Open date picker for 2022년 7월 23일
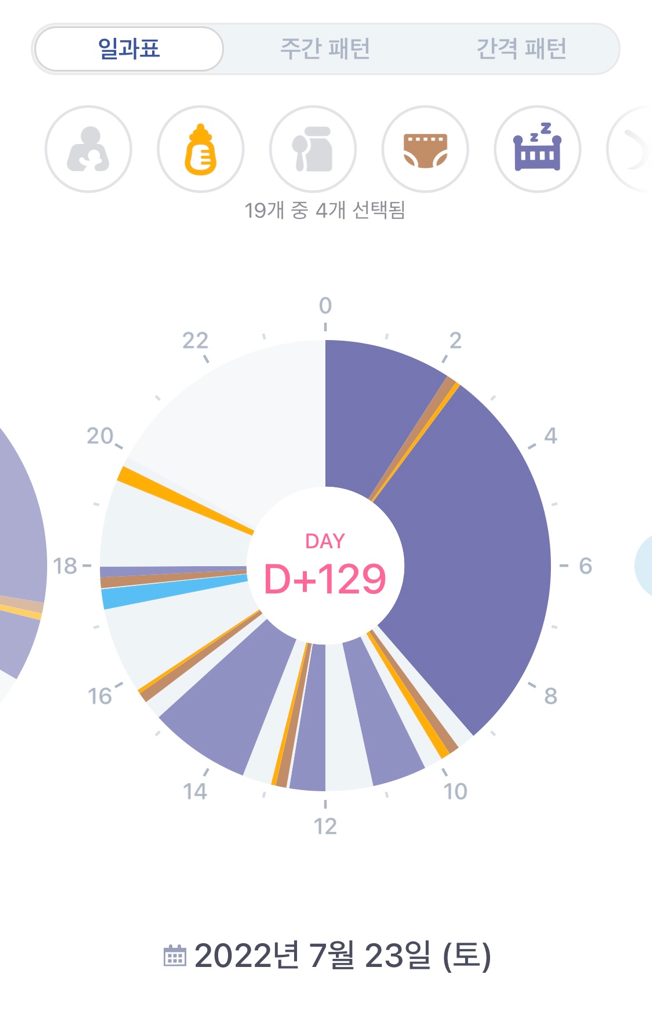The width and height of the screenshot is (652, 1024). (x=327, y=956)
